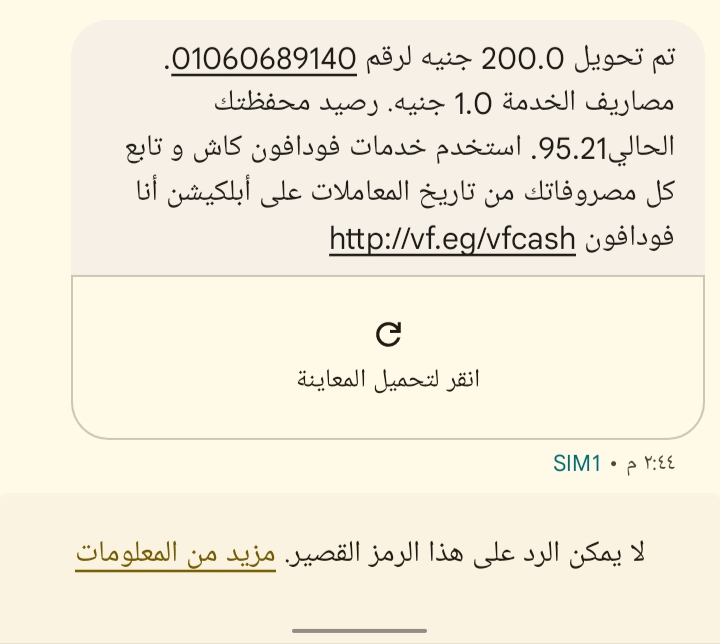Open the http://vf.eg/vfcash link

[452, 239]
